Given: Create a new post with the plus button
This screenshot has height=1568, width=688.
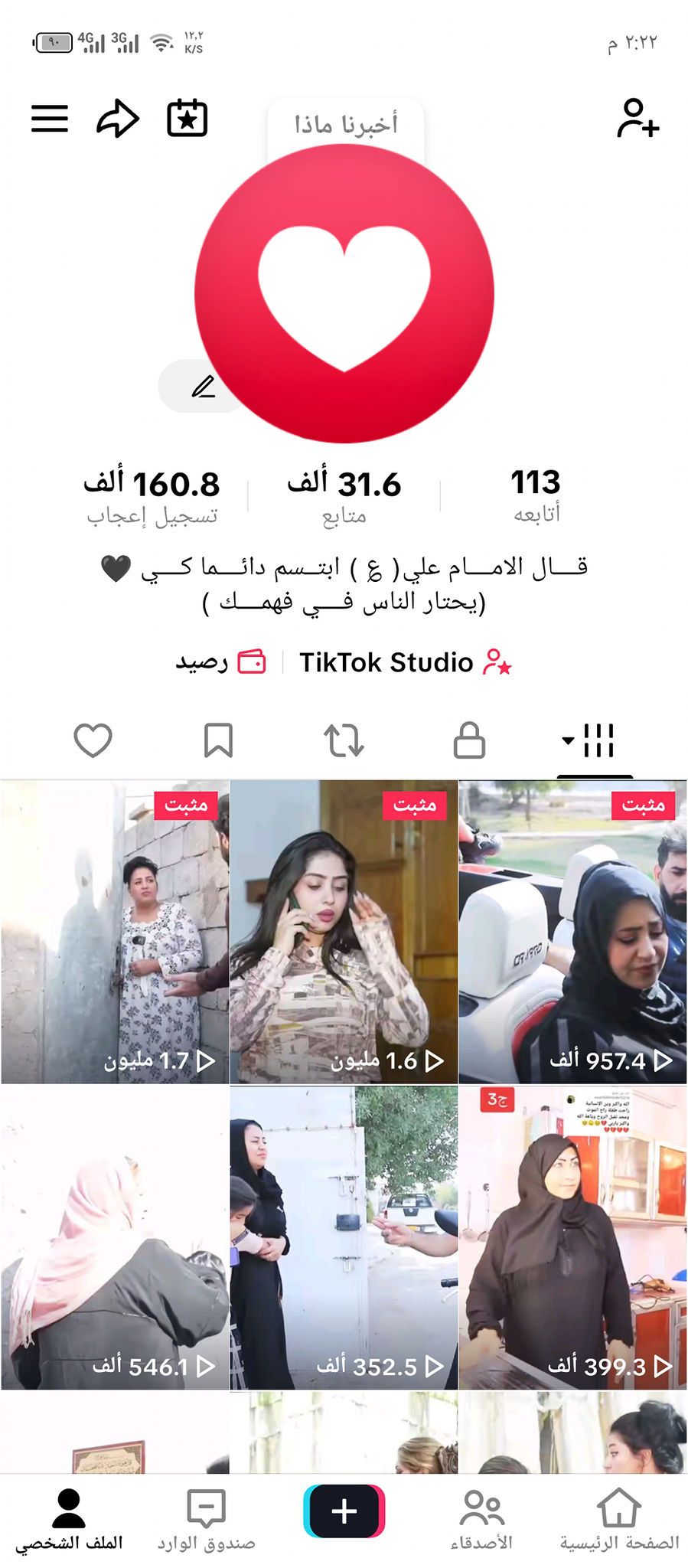Looking at the screenshot, I should click(x=344, y=1511).
